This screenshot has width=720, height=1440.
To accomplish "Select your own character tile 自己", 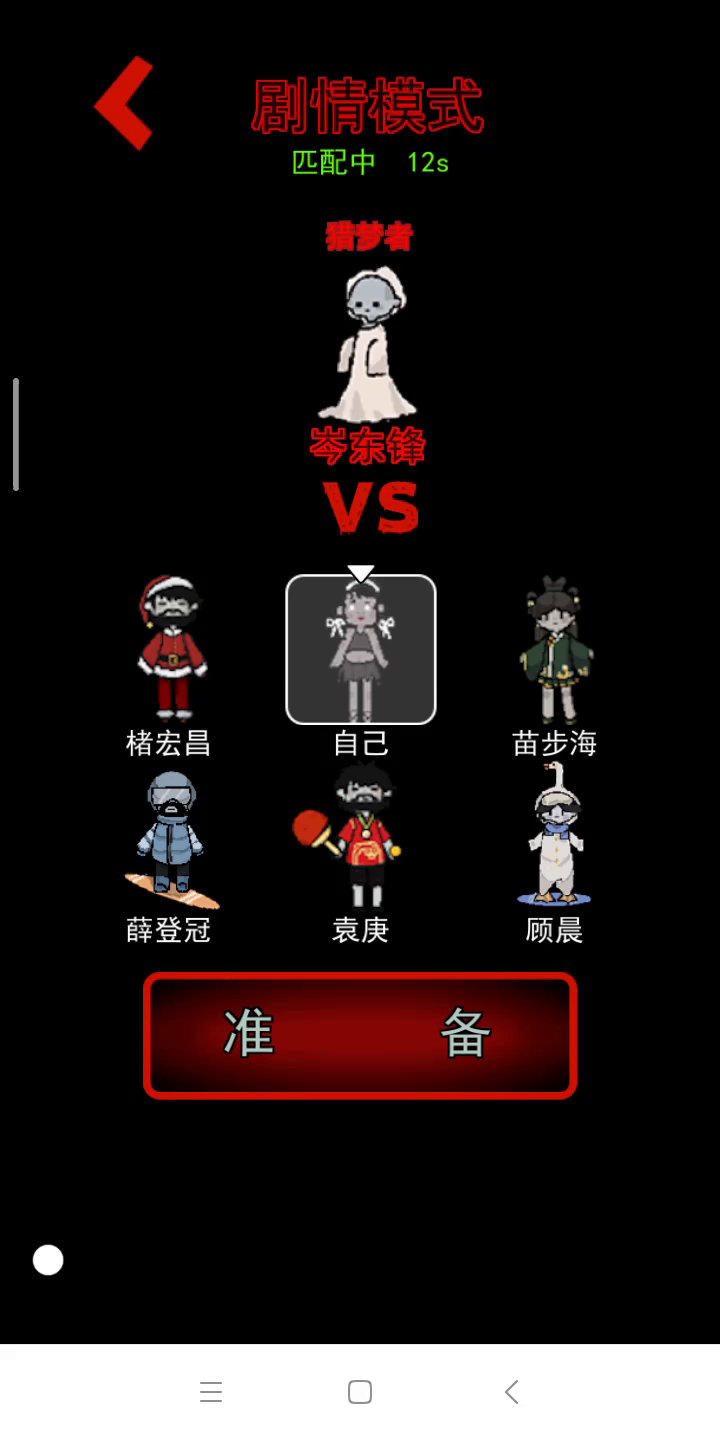I will (x=361, y=650).
